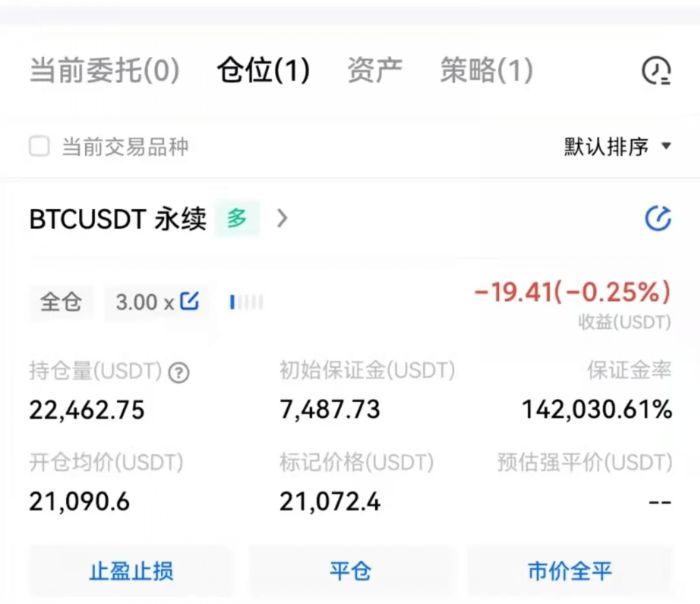The height and width of the screenshot is (604, 700).
Task: Show help for 持仓量(USDT)
Action: click(x=179, y=372)
